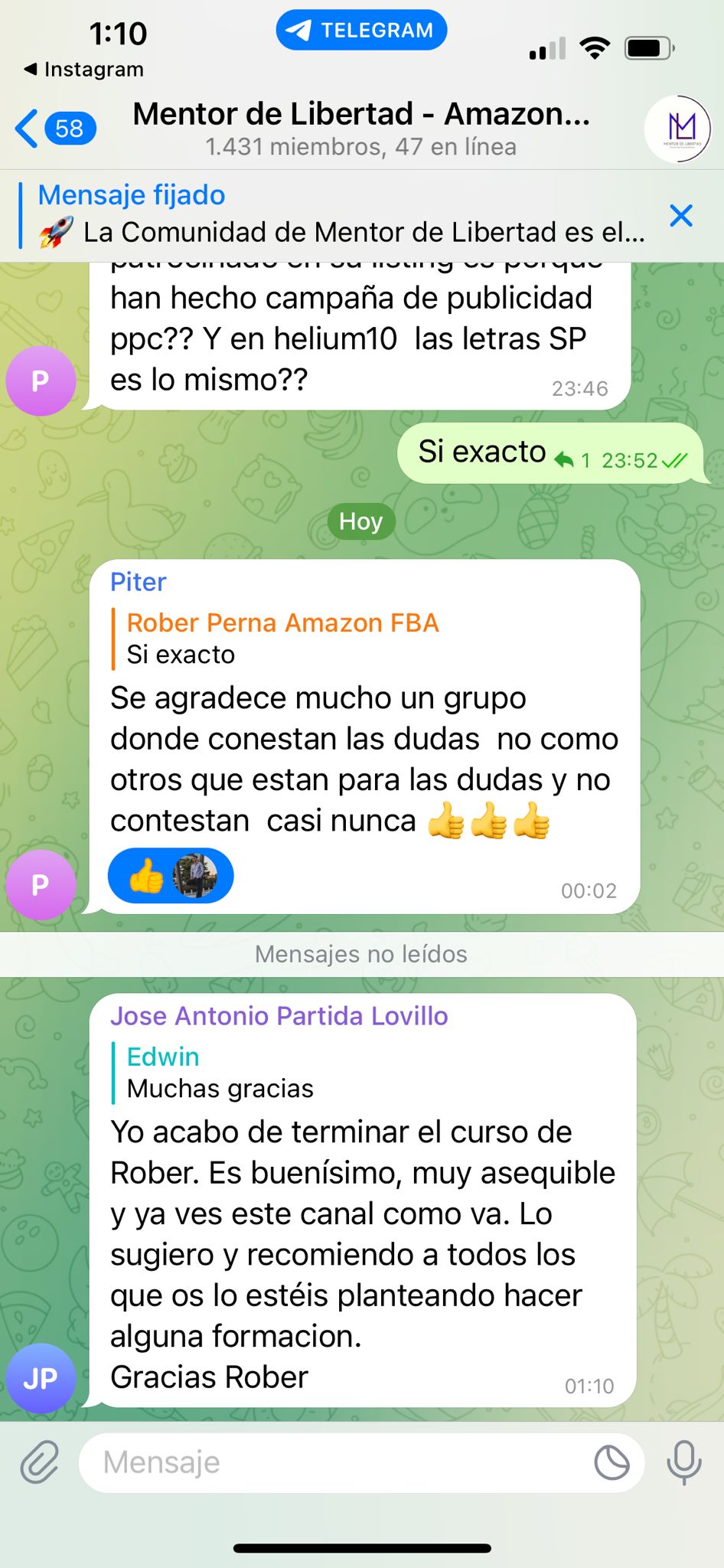The width and height of the screenshot is (724, 1568).
Task: Focus the Mensaje text field
Action: coord(337,1462)
